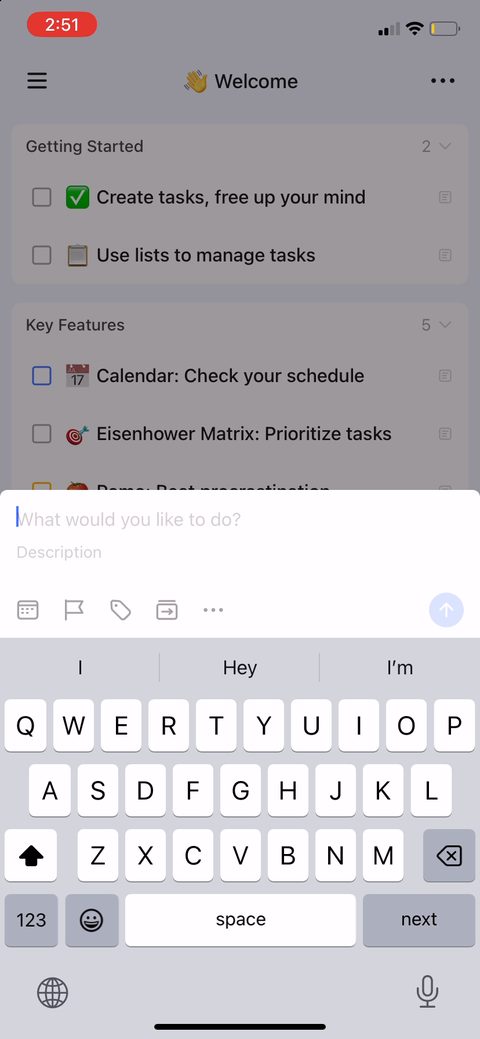Select the Hey keyboard suggestion
This screenshot has width=480, height=1039.
pos(239,668)
